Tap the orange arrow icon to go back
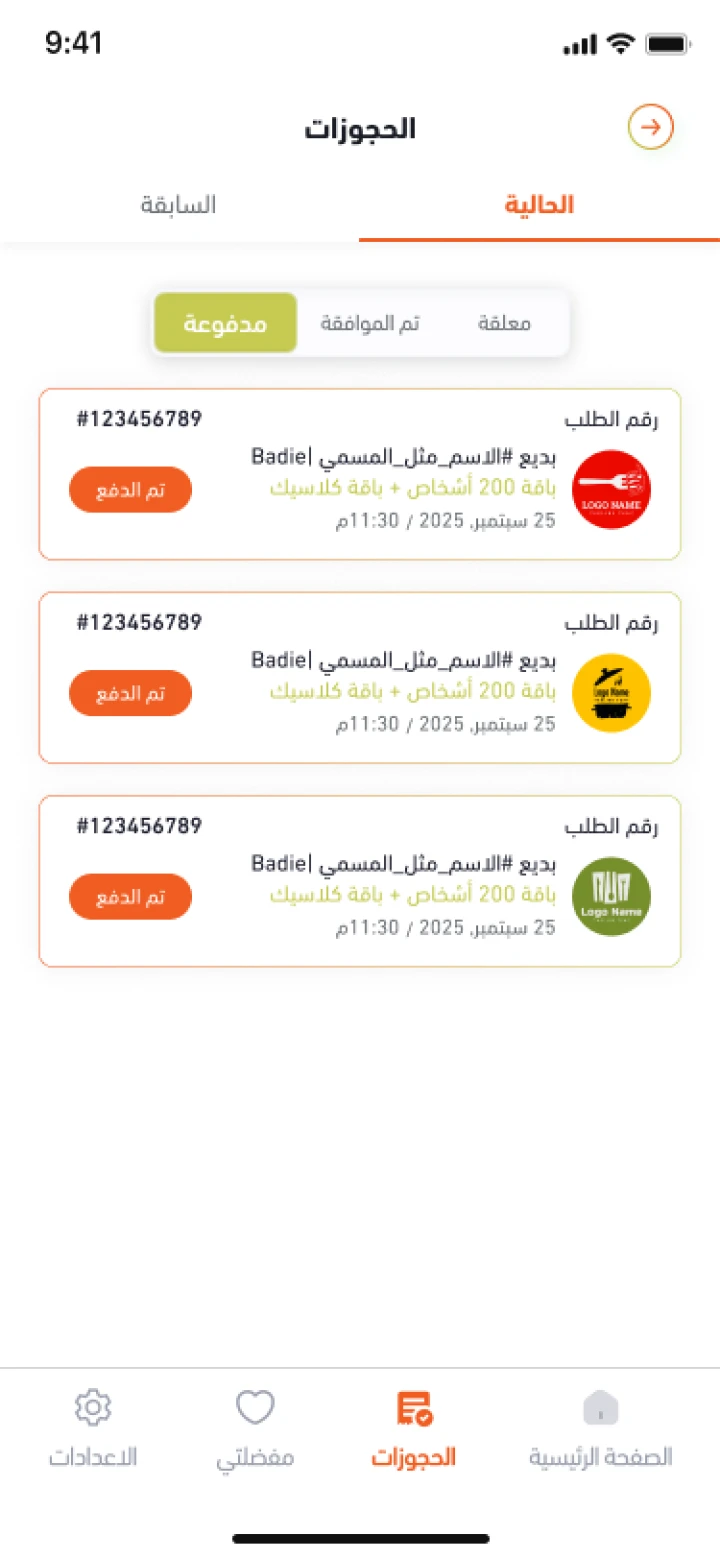 (x=650, y=127)
